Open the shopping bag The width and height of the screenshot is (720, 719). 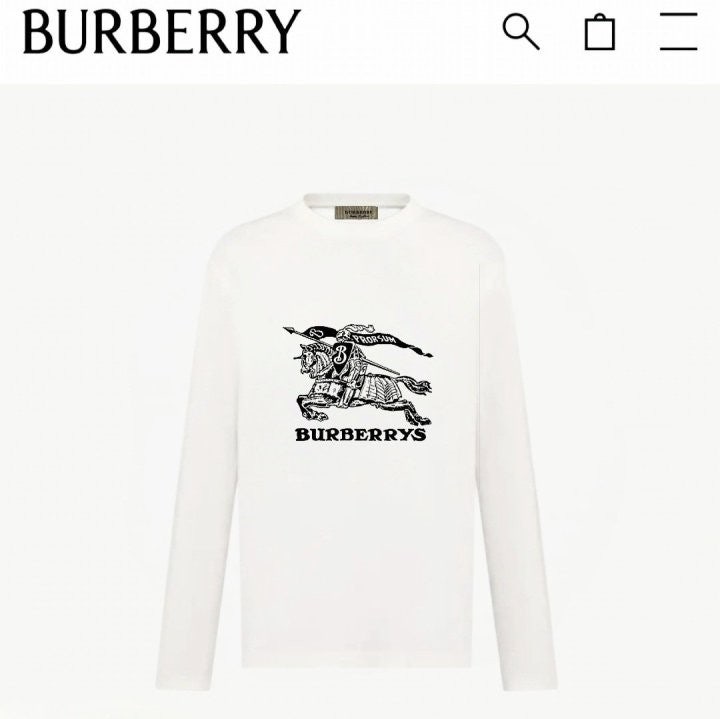[x=600, y=32]
